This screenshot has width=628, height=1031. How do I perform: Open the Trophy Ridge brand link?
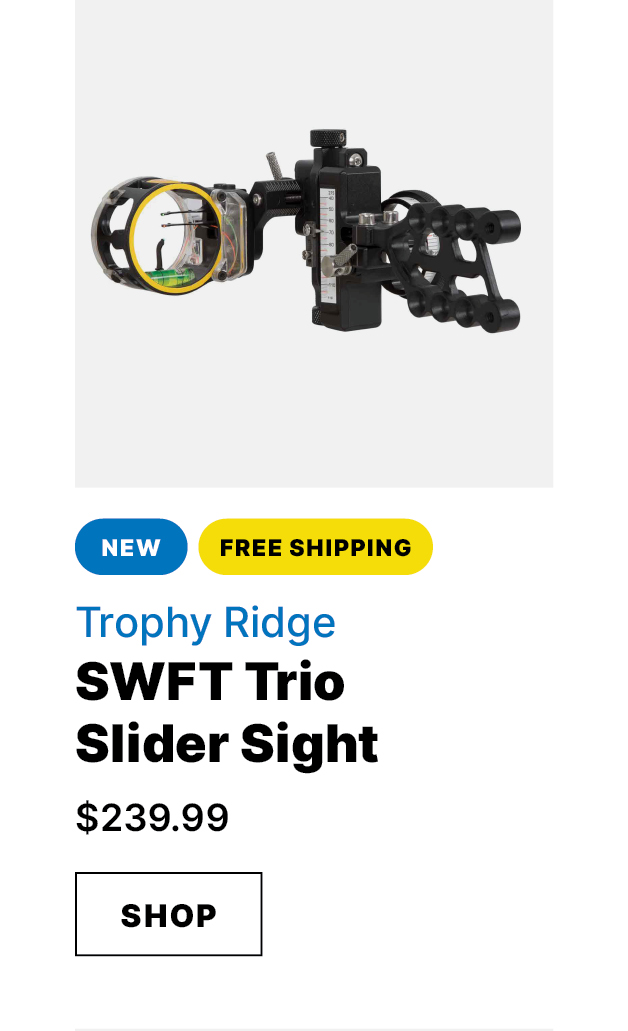pyautogui.click(x=206, y=623)
